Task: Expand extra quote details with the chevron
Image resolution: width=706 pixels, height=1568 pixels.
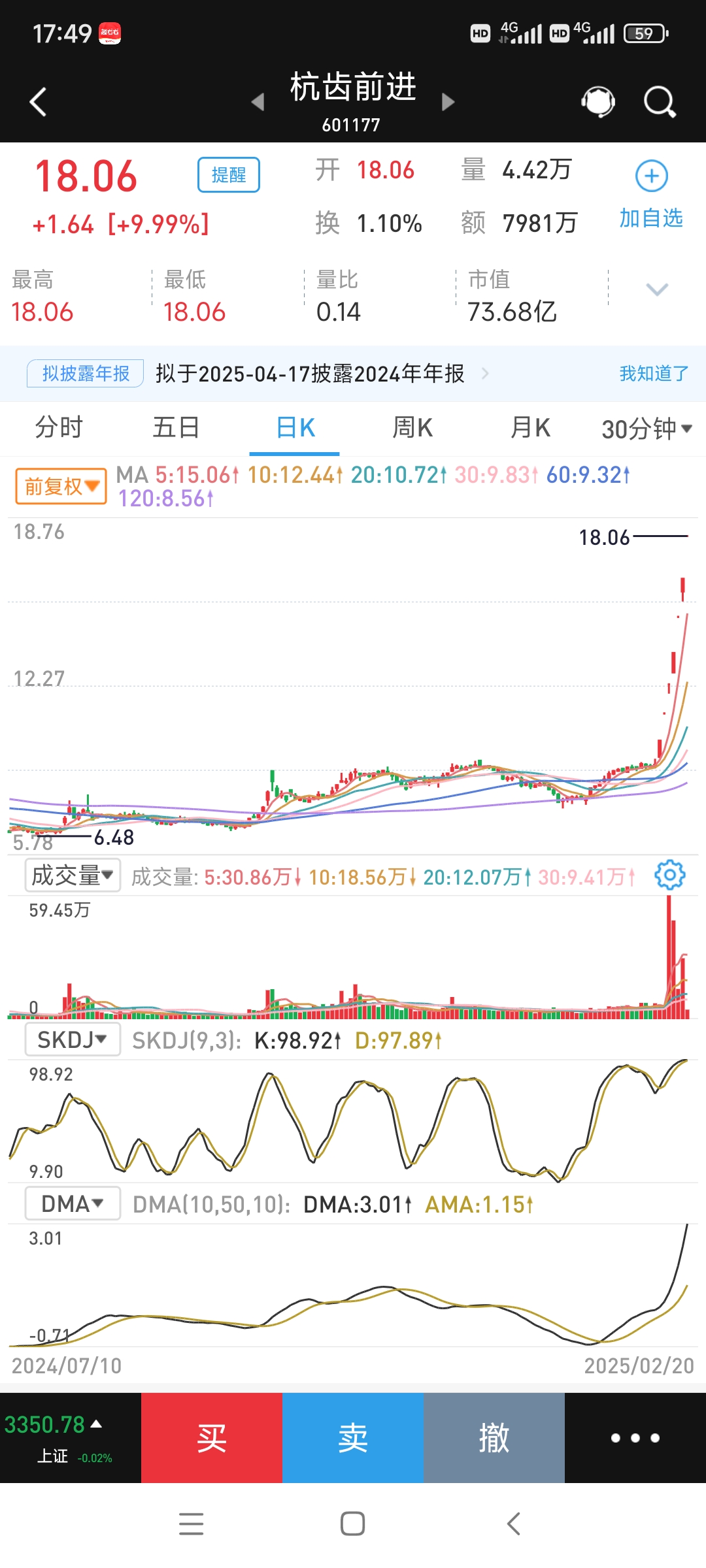Action: point(656,287)
